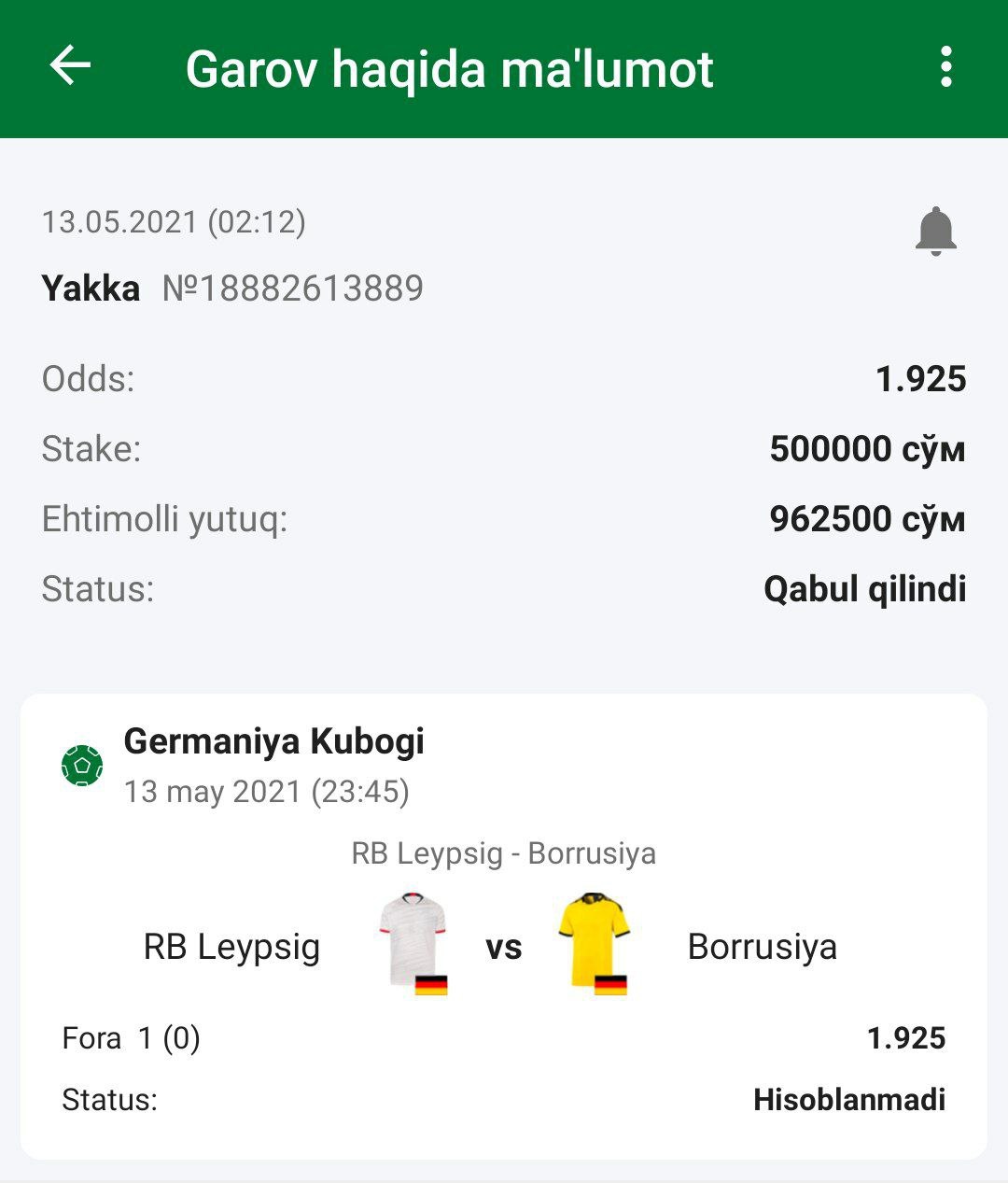Open the three-dot overflow menu
Screen dimensions: 1008x1183
pyautogui.click(x=945, y=67)
